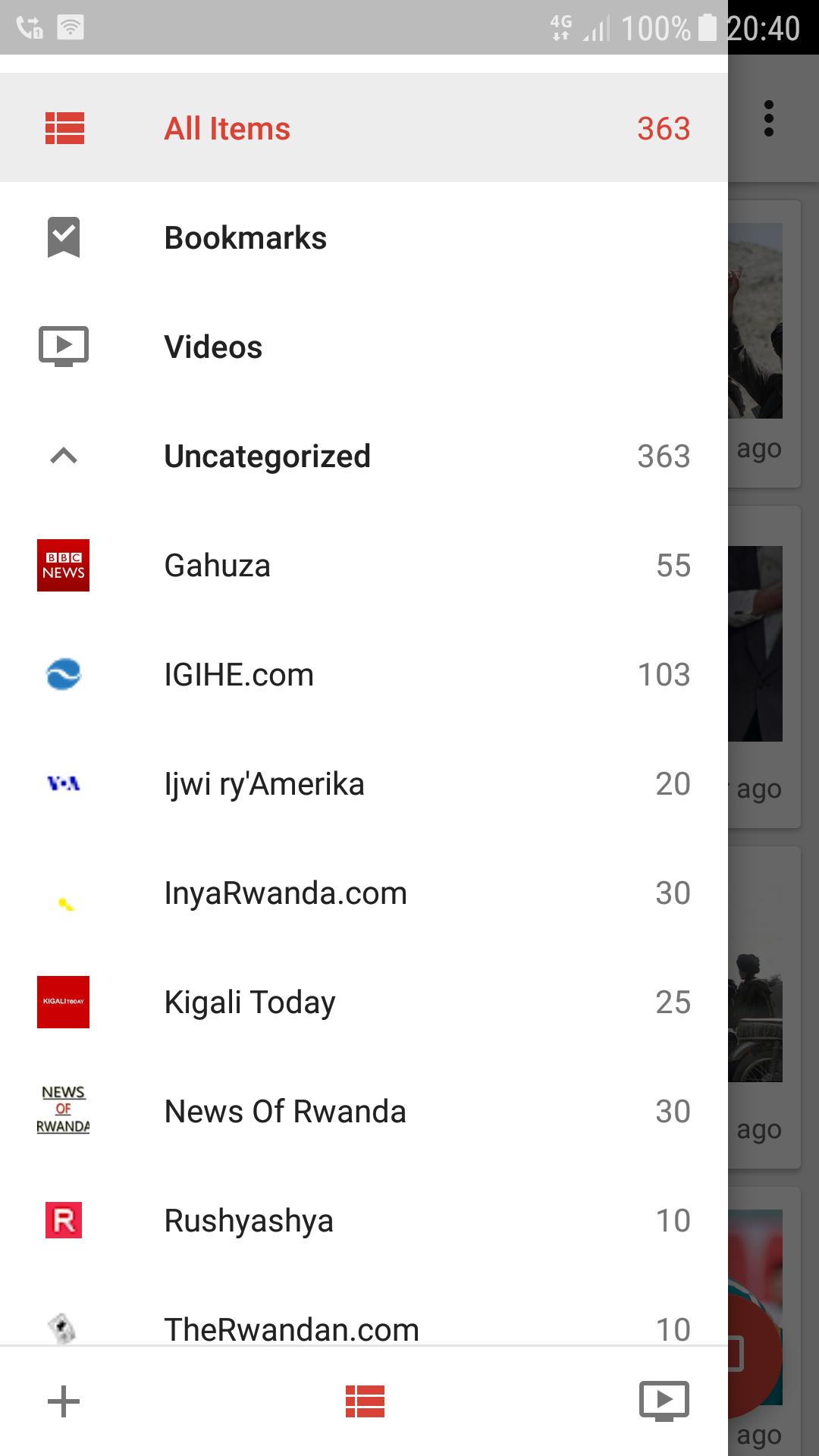819x1456 pixels.
Task: Select the Rushyashya feed icon
Action: (x=63, y=1220)
